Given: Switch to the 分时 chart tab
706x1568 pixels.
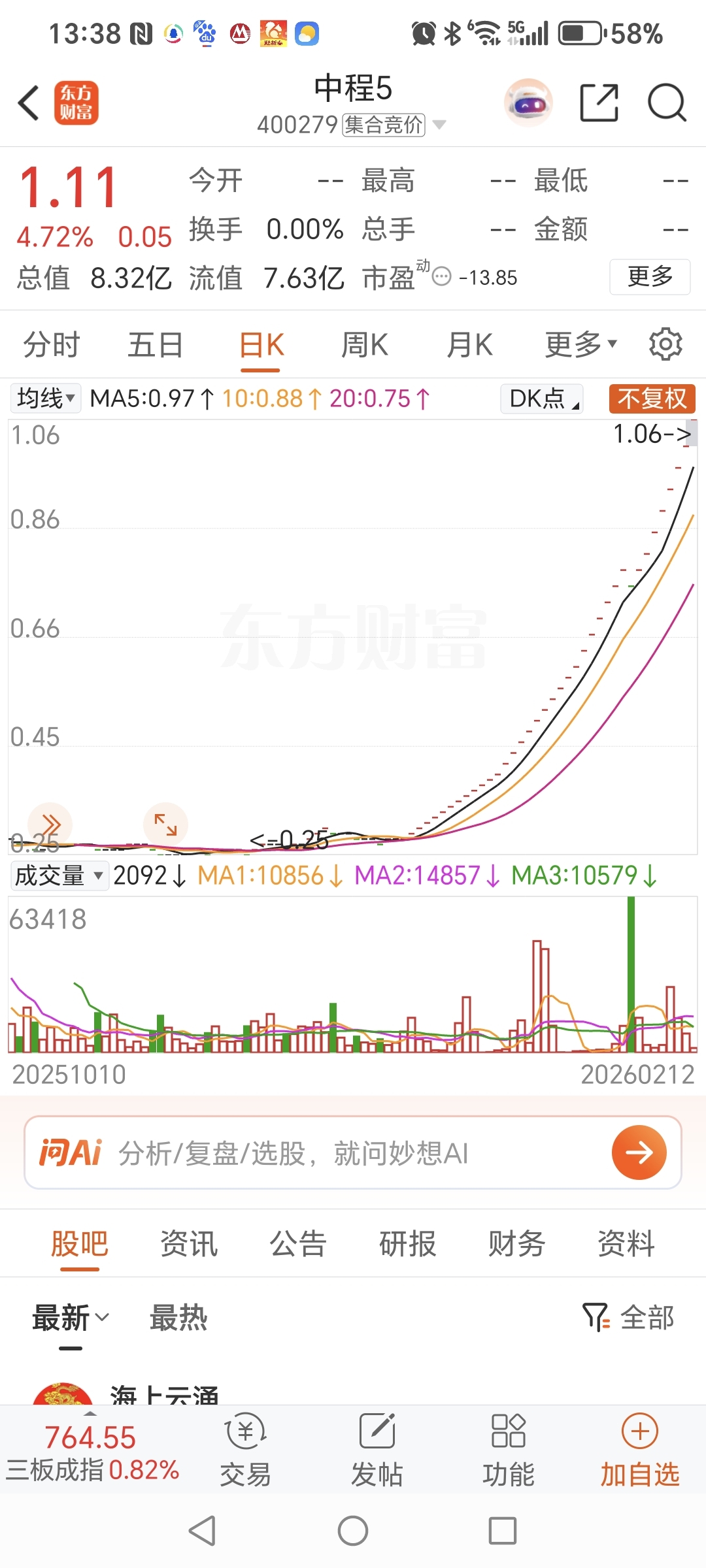Looking at the screenshot, I should 51,344.
